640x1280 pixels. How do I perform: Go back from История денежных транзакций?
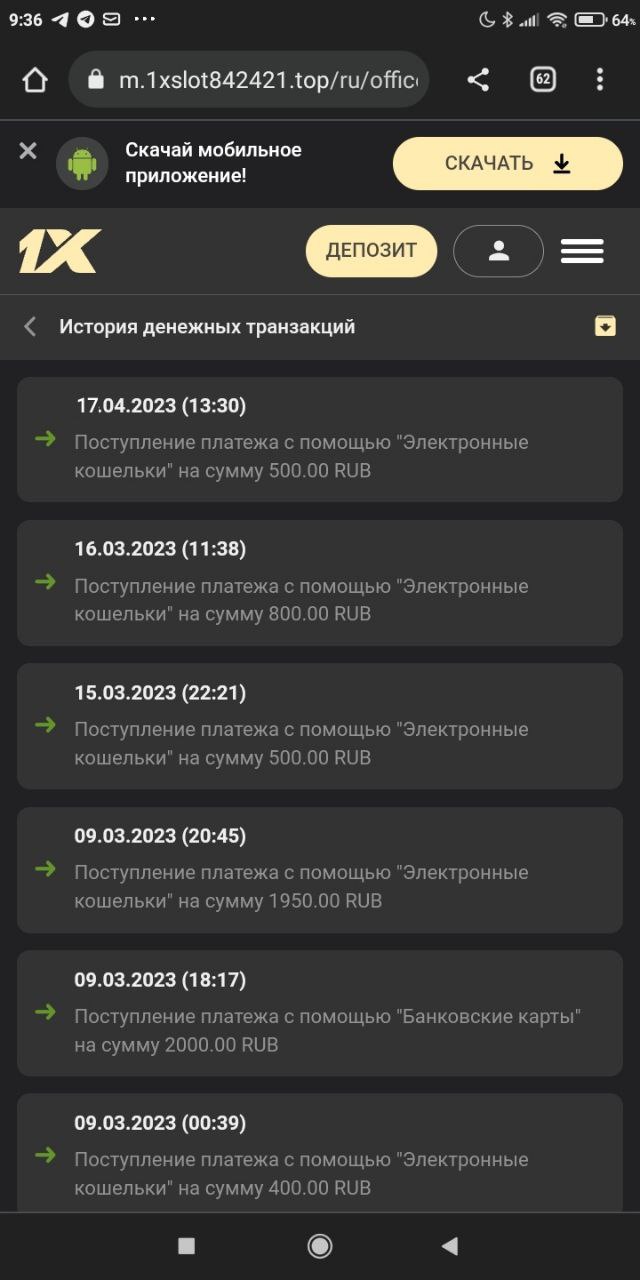pyautogui.click(x=30, y=326)
